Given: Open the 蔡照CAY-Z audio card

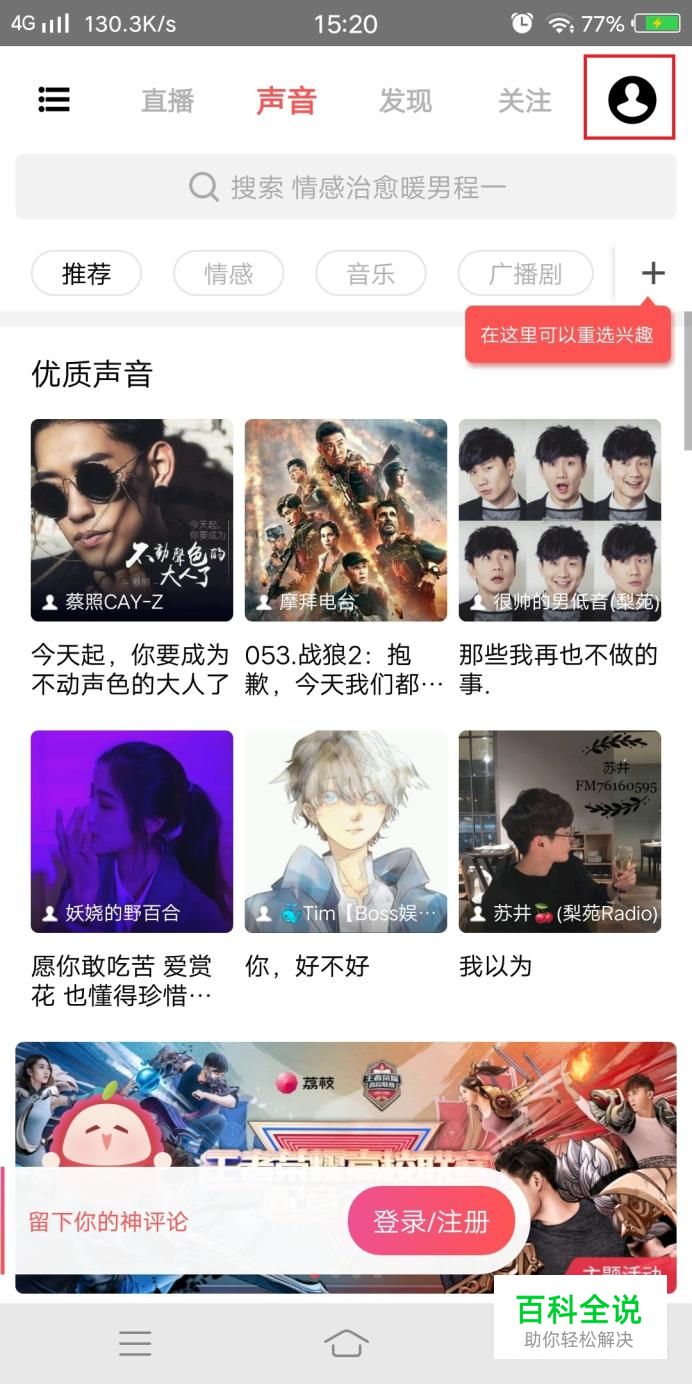Looking at the screenshot, I should tap(132, 520).
